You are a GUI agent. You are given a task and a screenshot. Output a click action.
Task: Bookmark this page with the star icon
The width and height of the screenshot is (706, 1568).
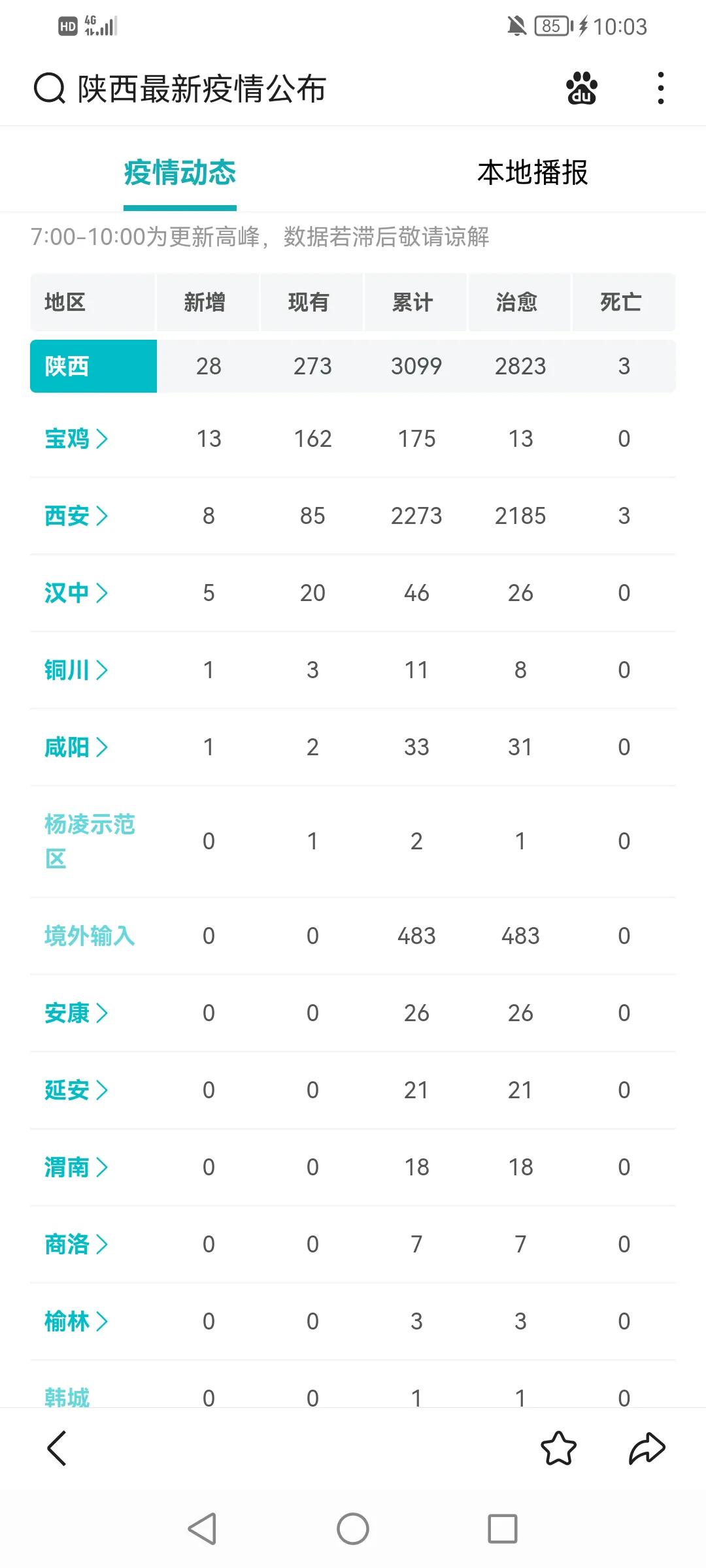(559, 1448)
